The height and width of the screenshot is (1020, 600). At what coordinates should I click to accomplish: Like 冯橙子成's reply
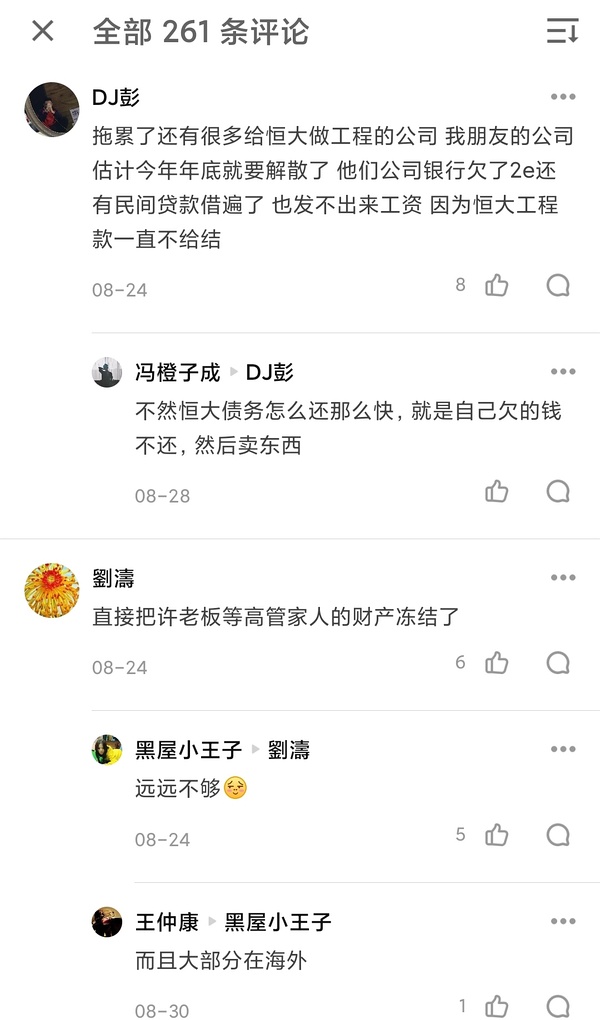(497, 491)
